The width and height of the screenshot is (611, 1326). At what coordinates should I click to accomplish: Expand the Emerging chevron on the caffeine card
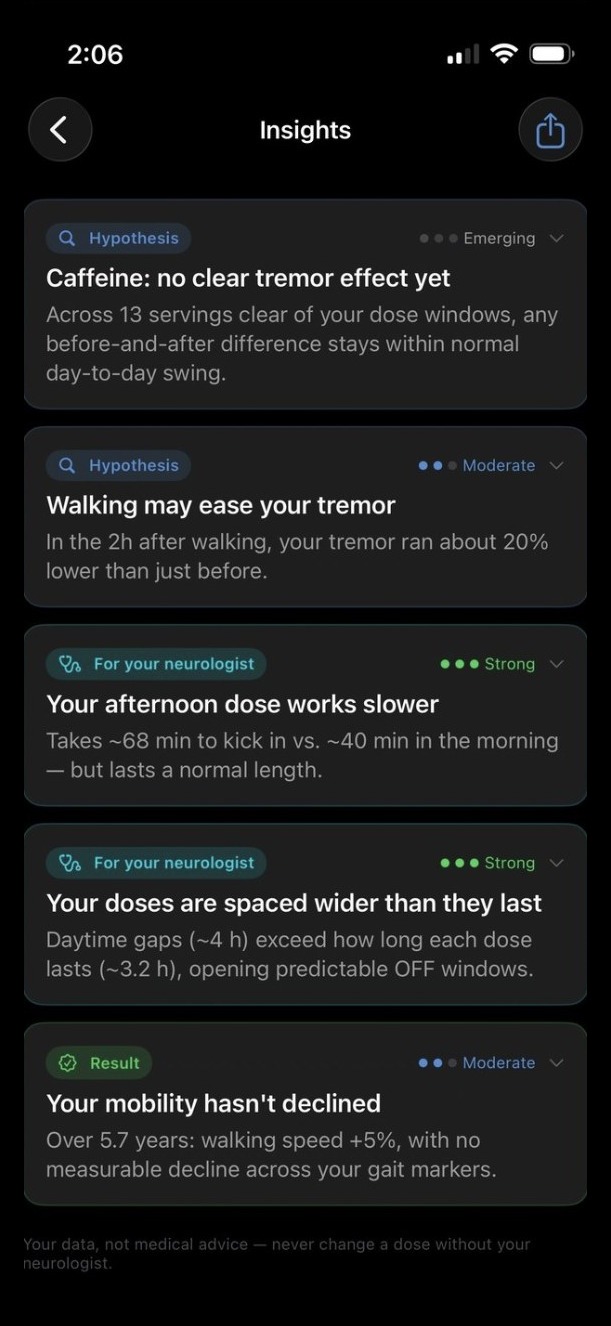click(x=557, y=238)
